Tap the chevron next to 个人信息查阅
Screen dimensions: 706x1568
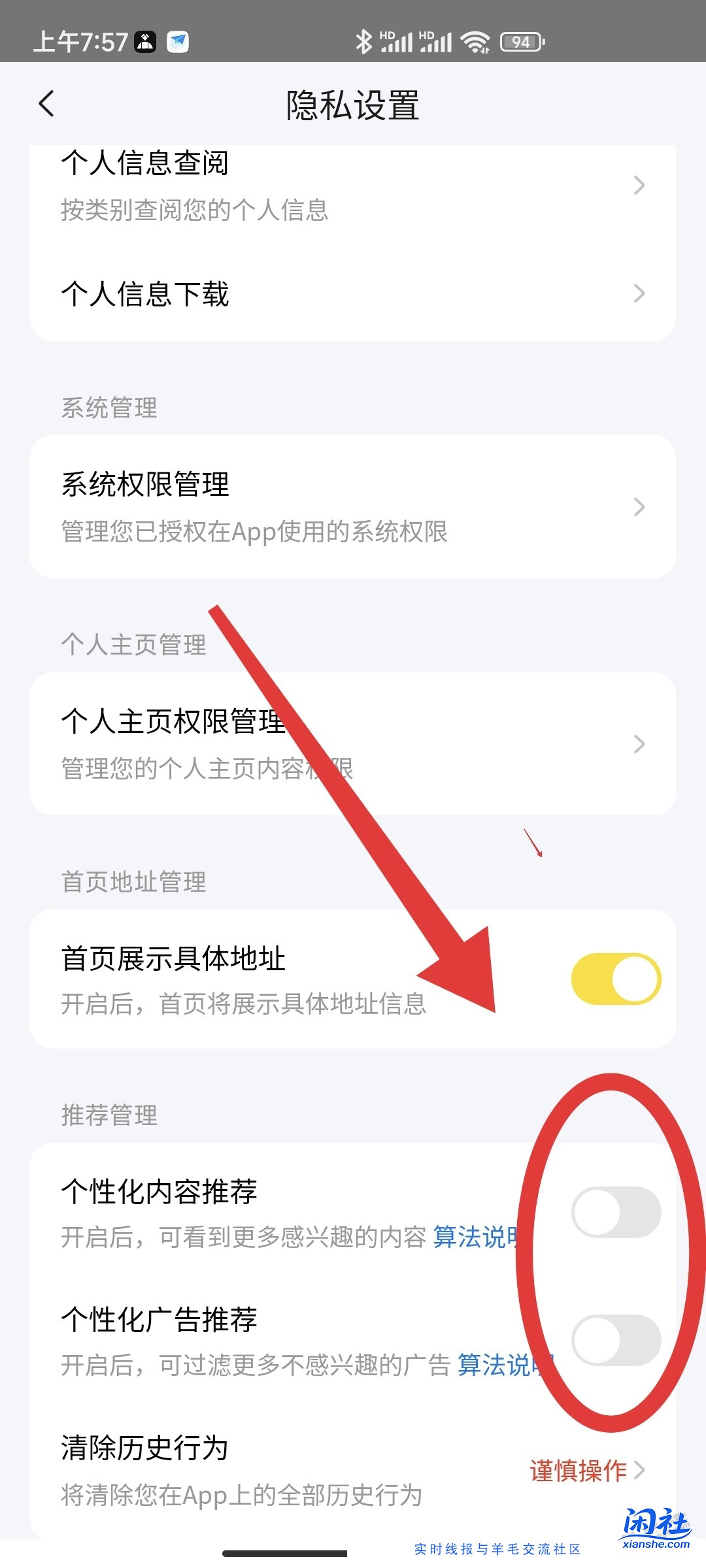coord(639,185)
